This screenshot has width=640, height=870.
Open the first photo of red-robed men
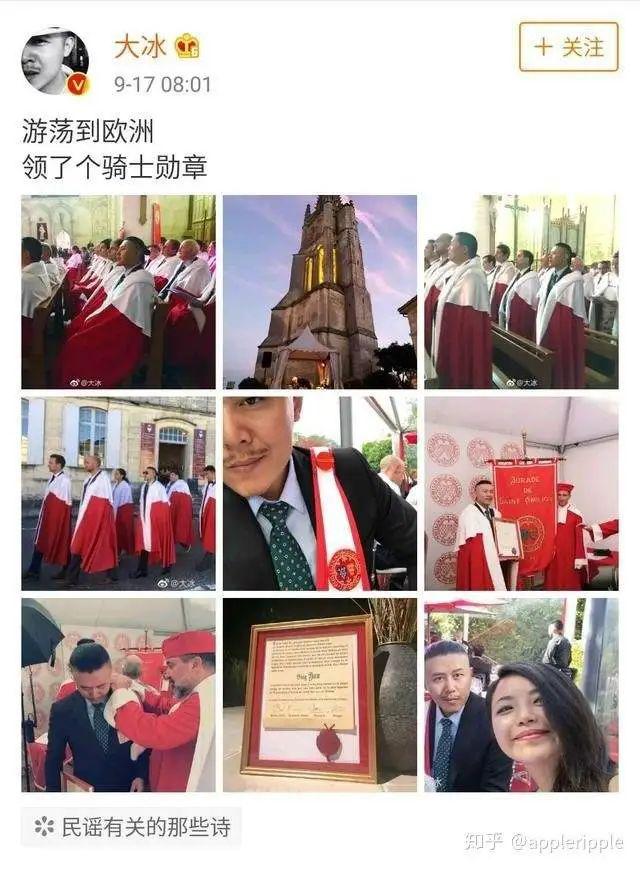[118, 291]
